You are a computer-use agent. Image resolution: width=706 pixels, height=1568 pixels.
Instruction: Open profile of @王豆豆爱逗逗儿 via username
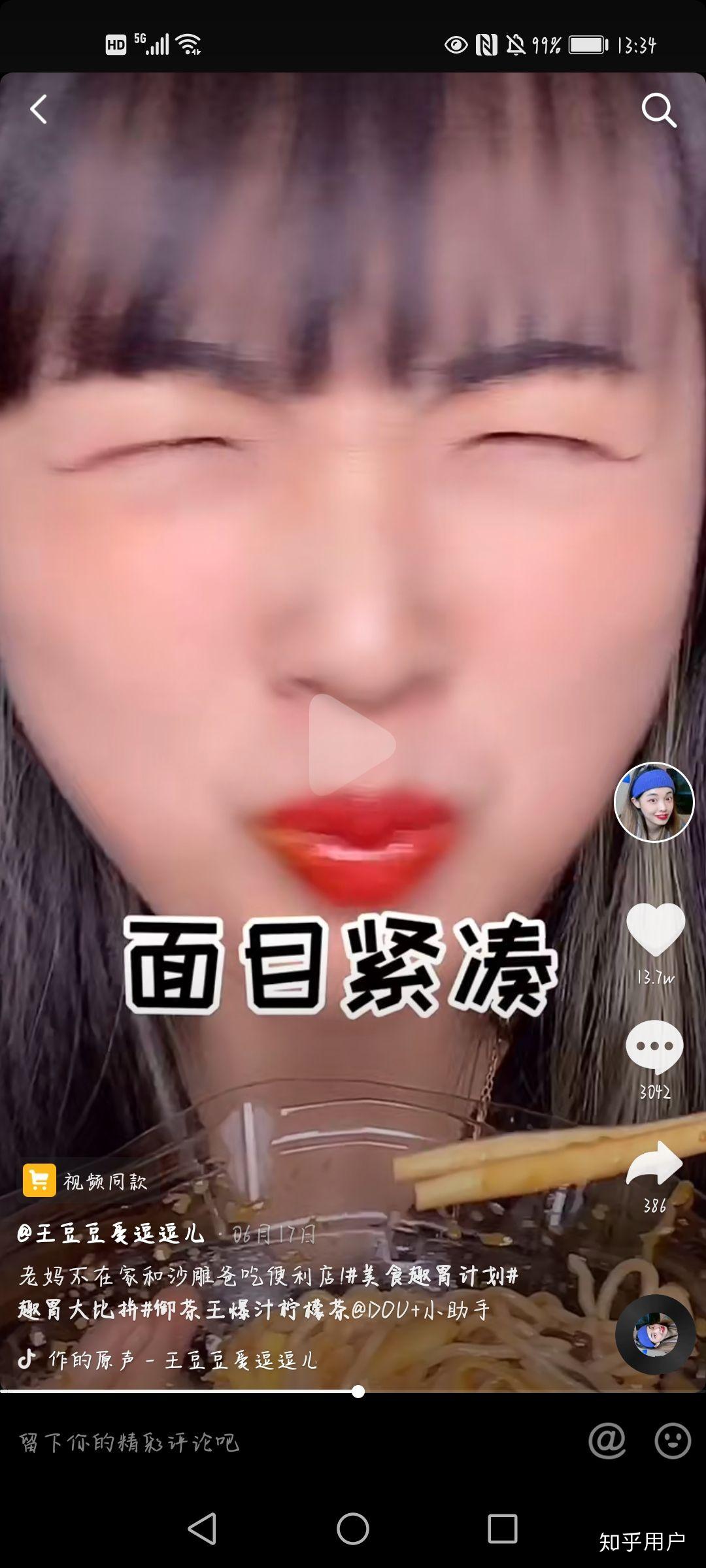[x=111, y=1233]
